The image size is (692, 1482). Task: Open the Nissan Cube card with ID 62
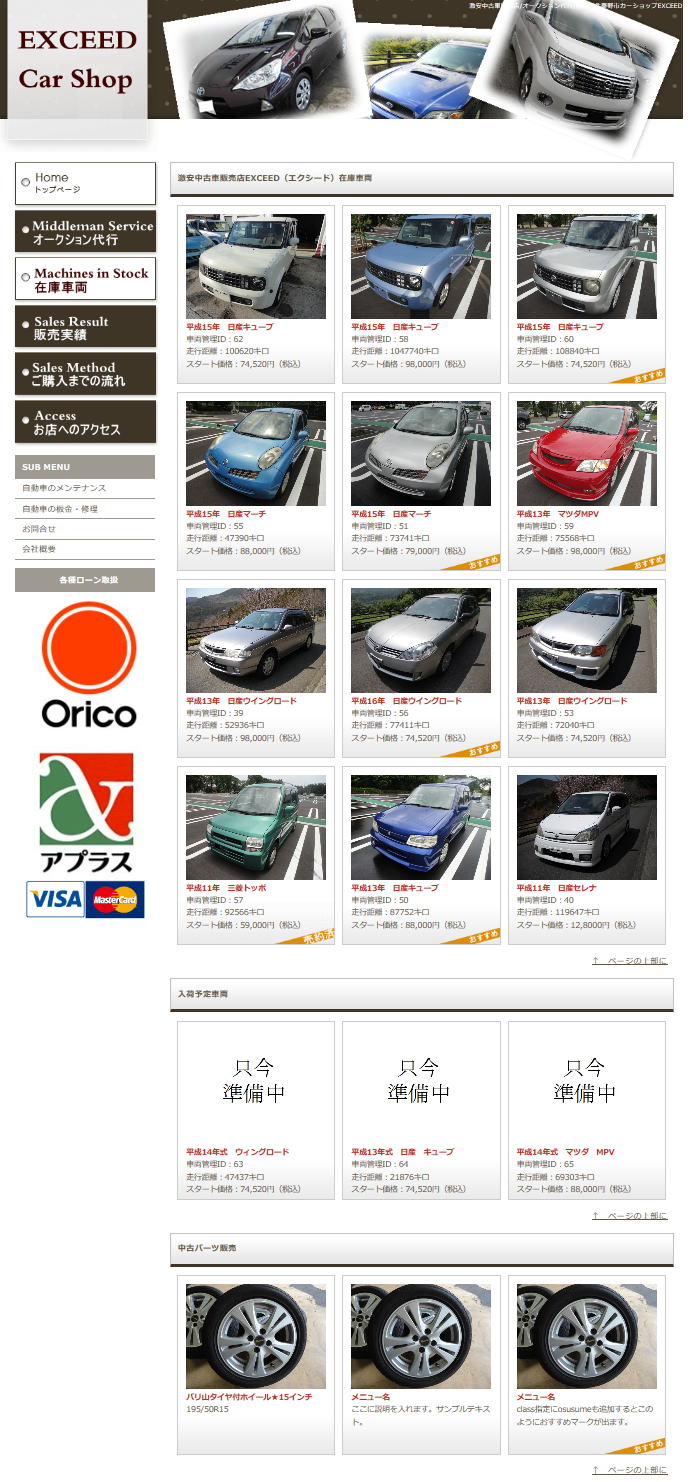(x=255, y=267)
